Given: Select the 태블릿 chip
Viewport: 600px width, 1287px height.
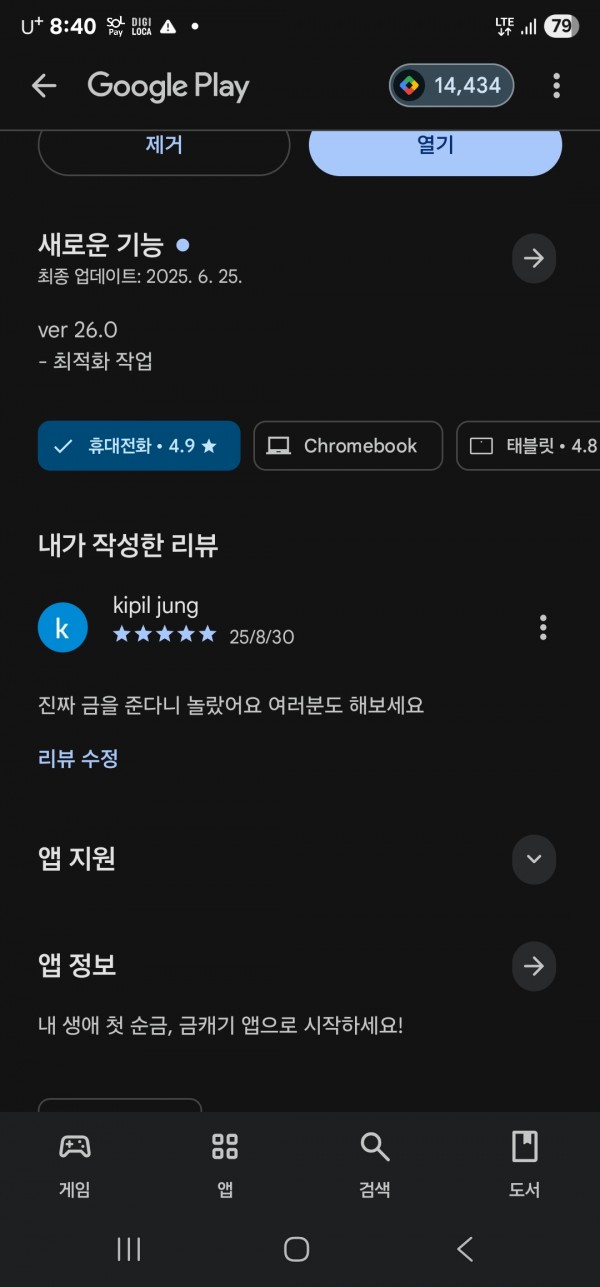Looking at the screenshot, I should tap(529, 446).
